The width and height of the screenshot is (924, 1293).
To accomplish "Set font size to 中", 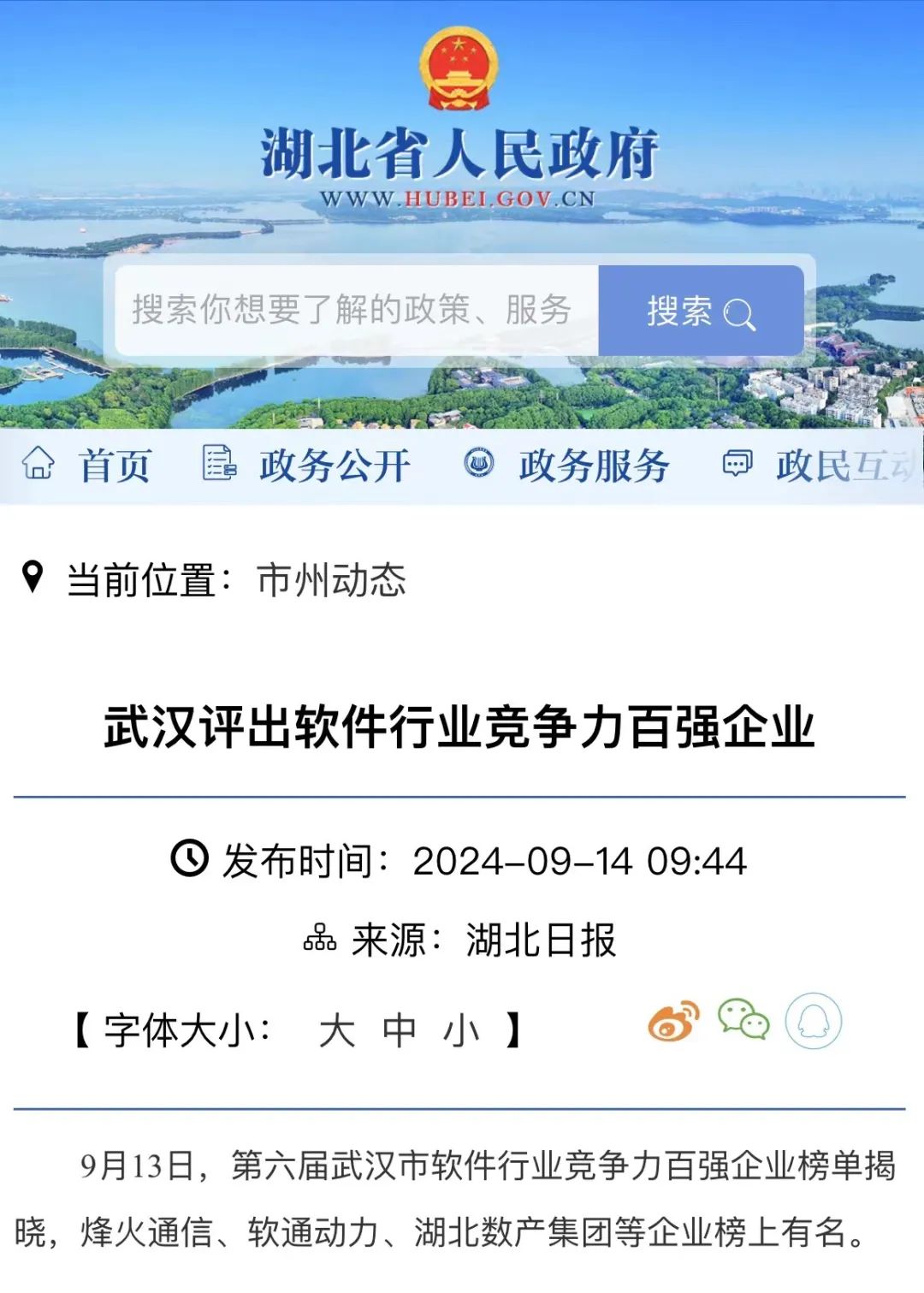I will [399, 1029].
